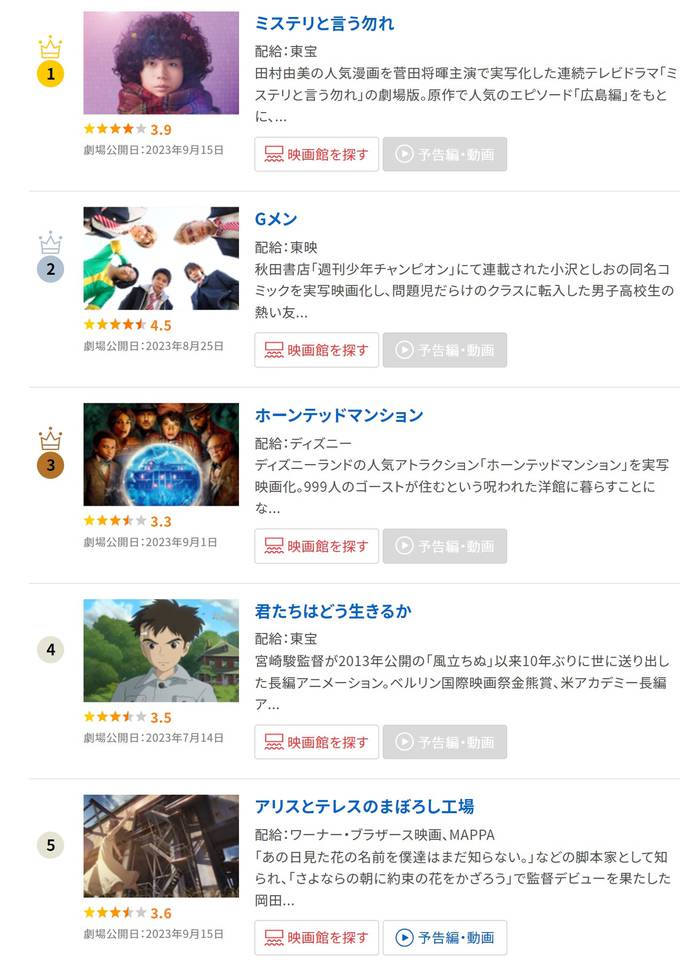
Task: Tap 映画館を探す for Gメン
Action: pyautogui.click(x=316, y=350)
